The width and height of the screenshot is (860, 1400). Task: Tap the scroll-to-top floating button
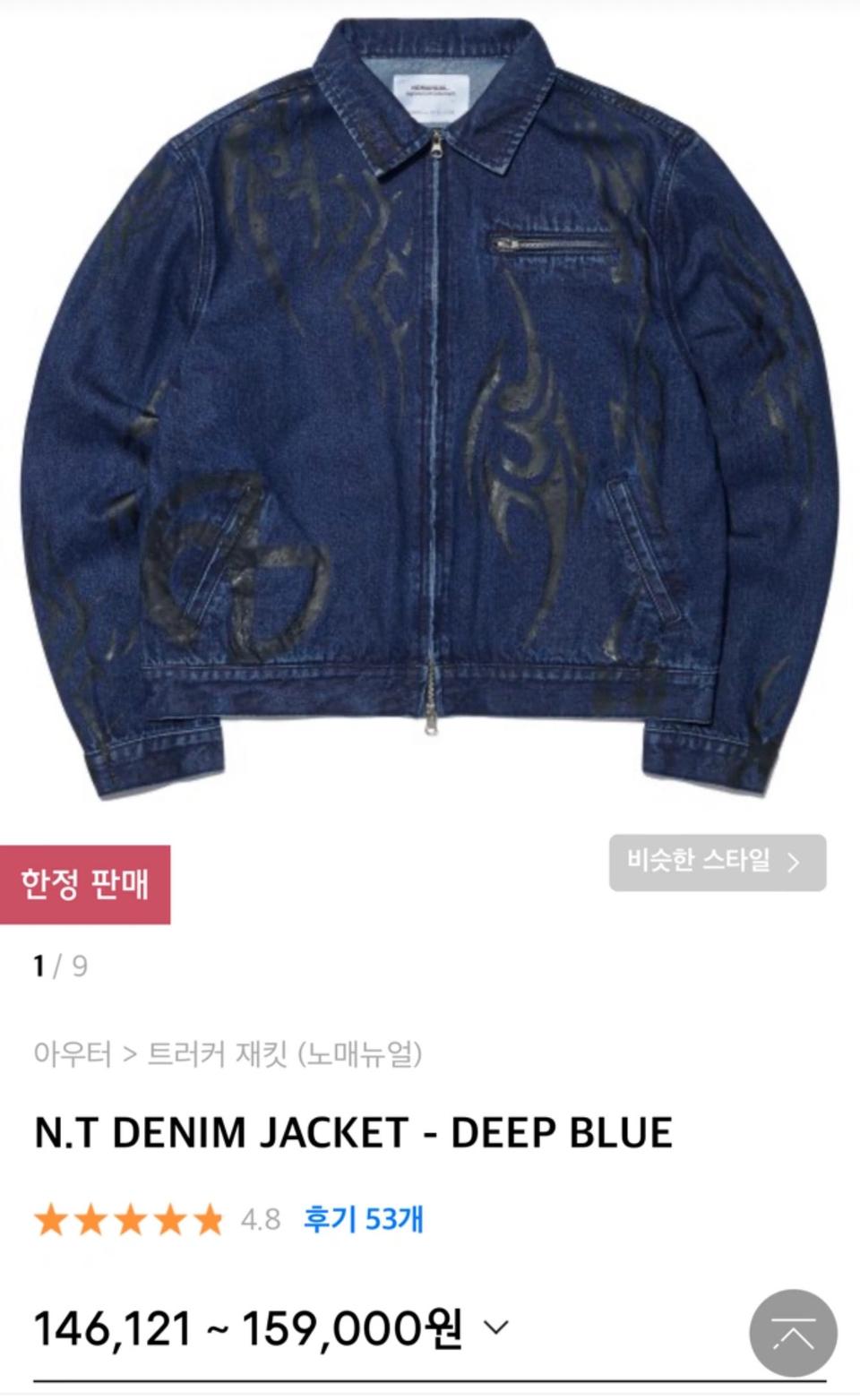[793, 1334]
